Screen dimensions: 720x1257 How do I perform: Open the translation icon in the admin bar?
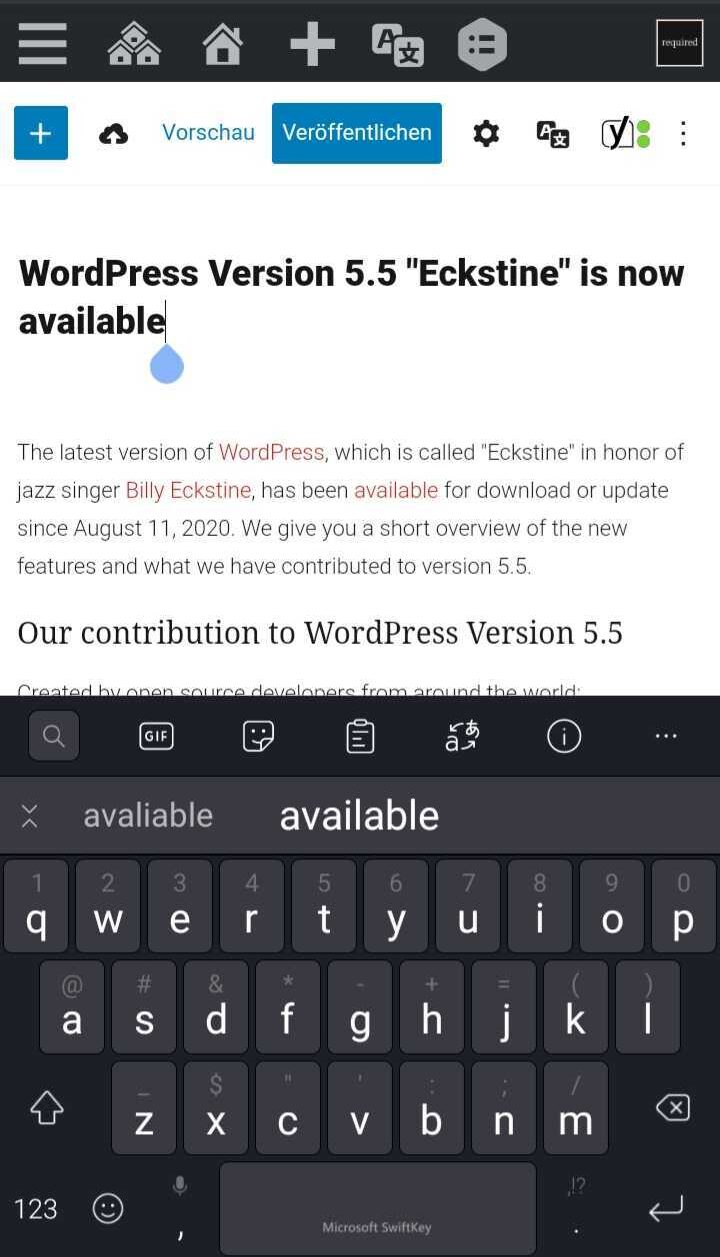[x=397, y=45]
